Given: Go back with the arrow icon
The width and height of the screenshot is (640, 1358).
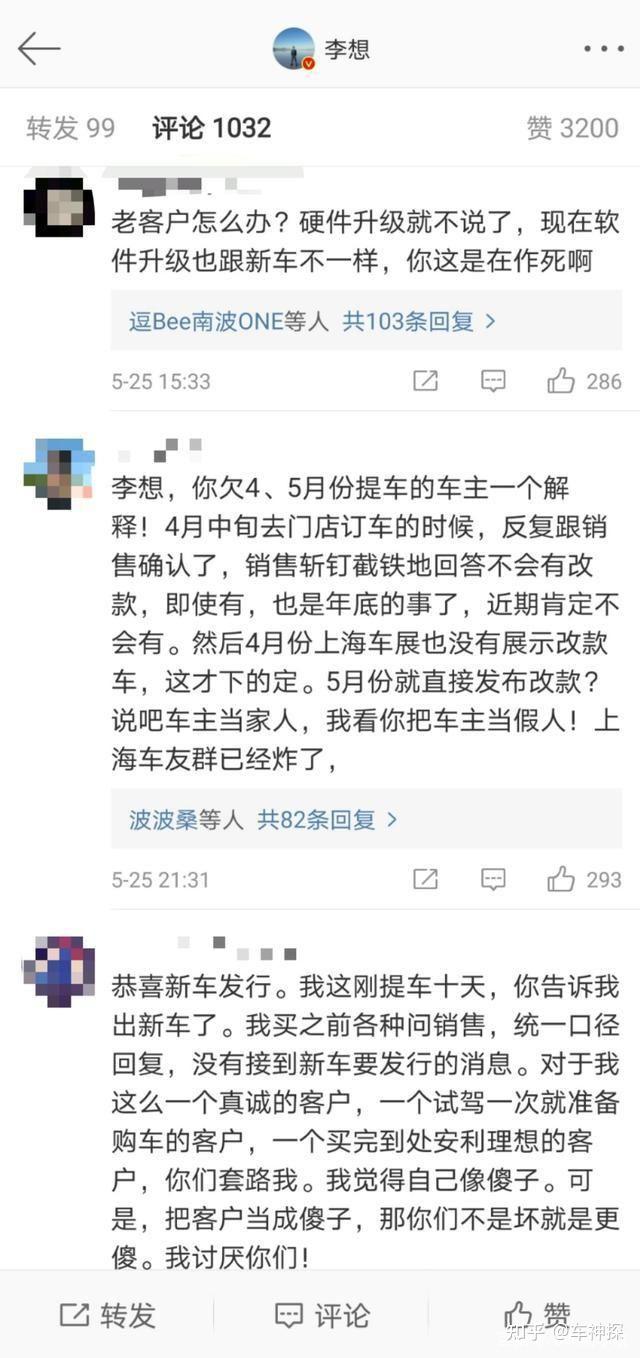Looking at the screenshot, I should pos(39,48).
